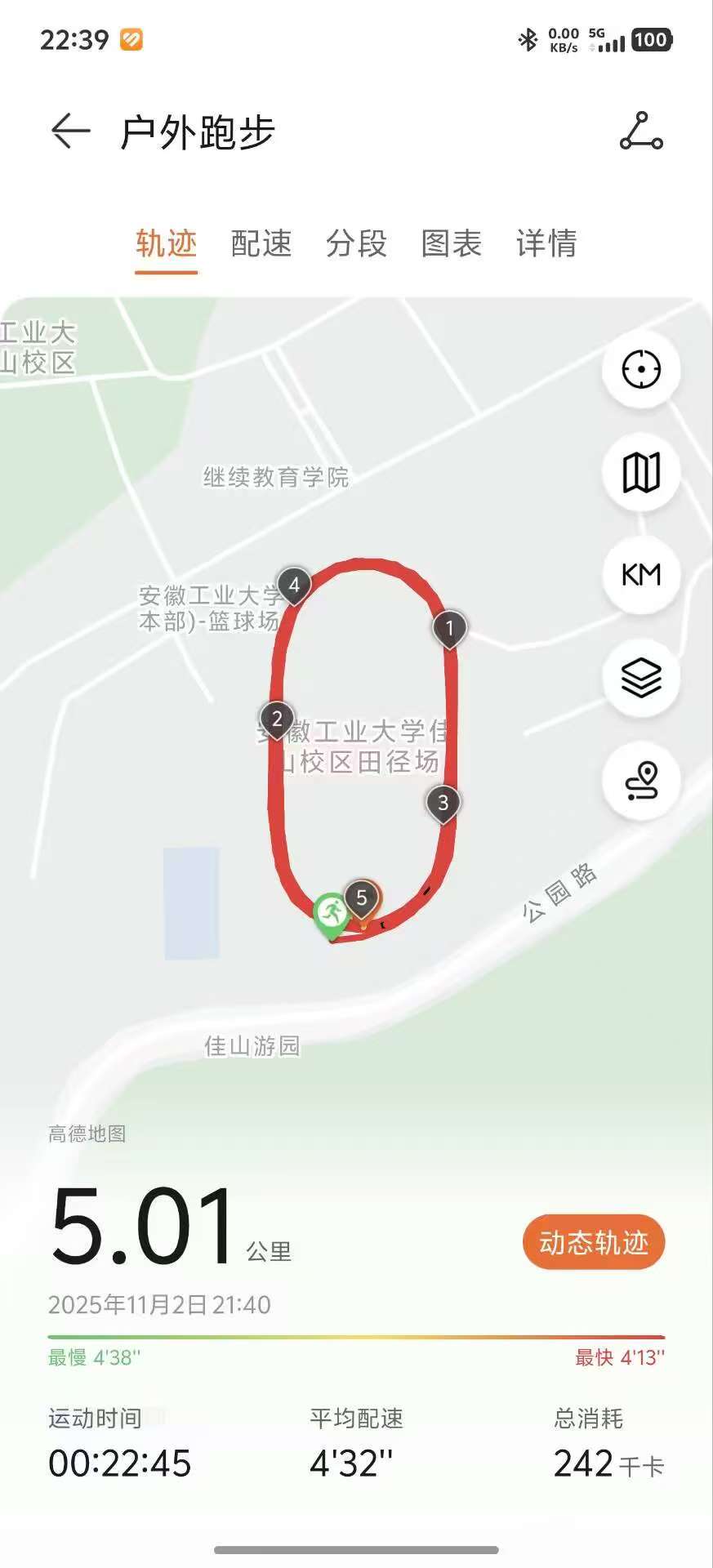Open the map layers button
The width and height of the screenshot is (713, 1568).
(641, 678)
